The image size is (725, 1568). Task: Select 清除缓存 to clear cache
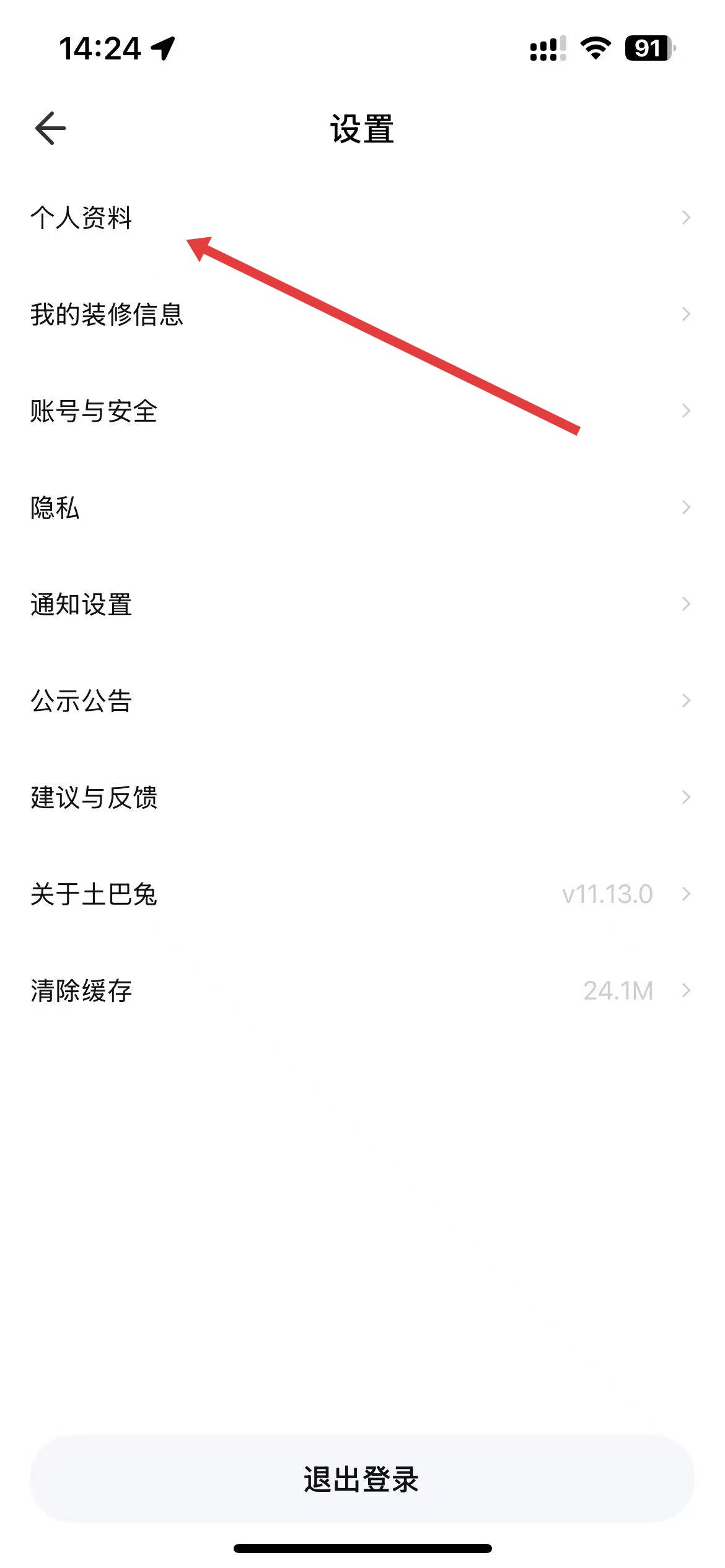pos(82,991)
